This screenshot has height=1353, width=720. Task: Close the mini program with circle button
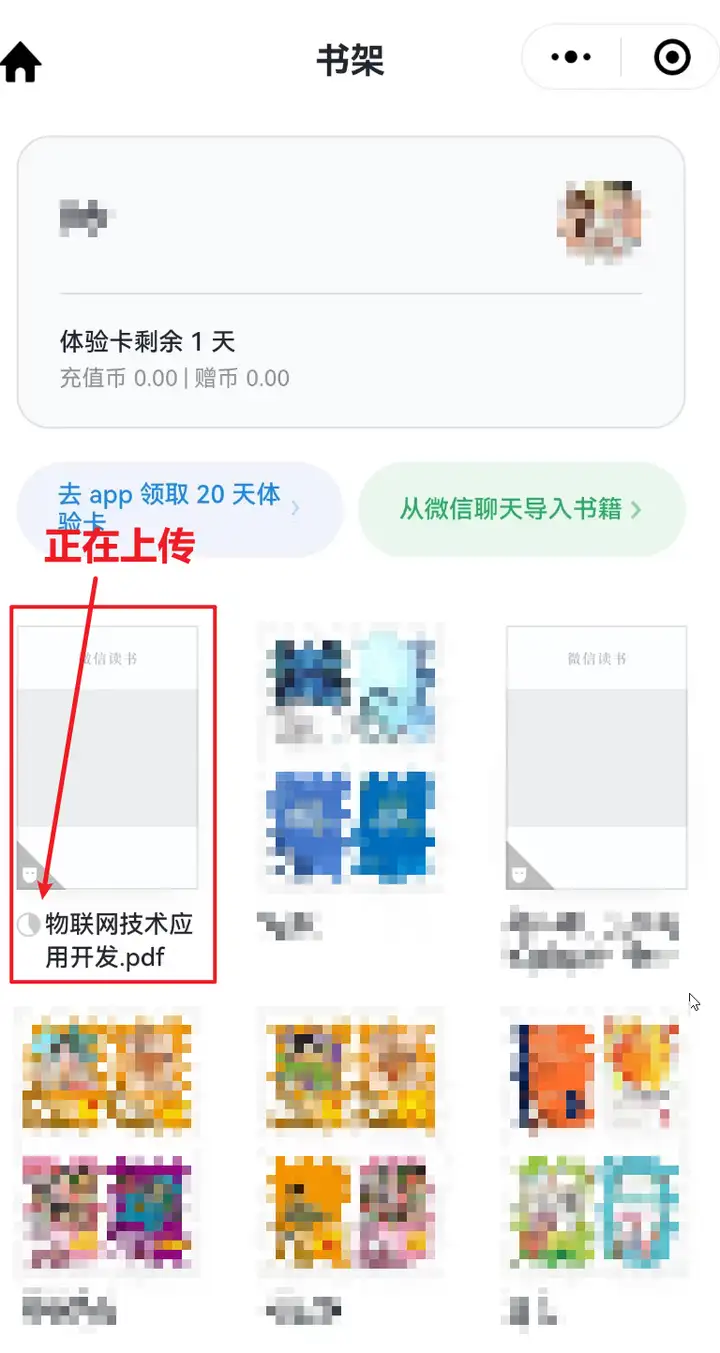click(672, 58)
